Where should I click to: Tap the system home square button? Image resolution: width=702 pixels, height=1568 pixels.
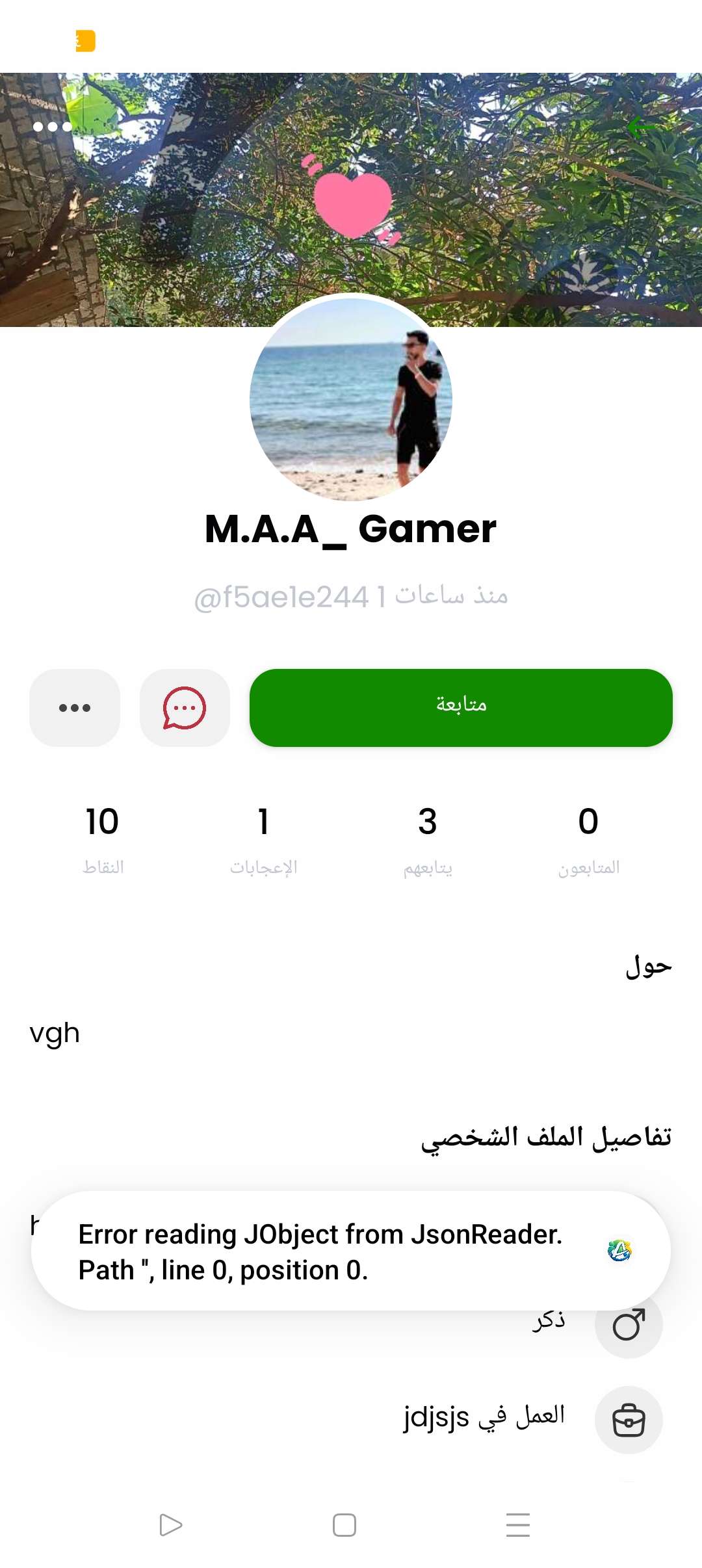[344, 1524]
